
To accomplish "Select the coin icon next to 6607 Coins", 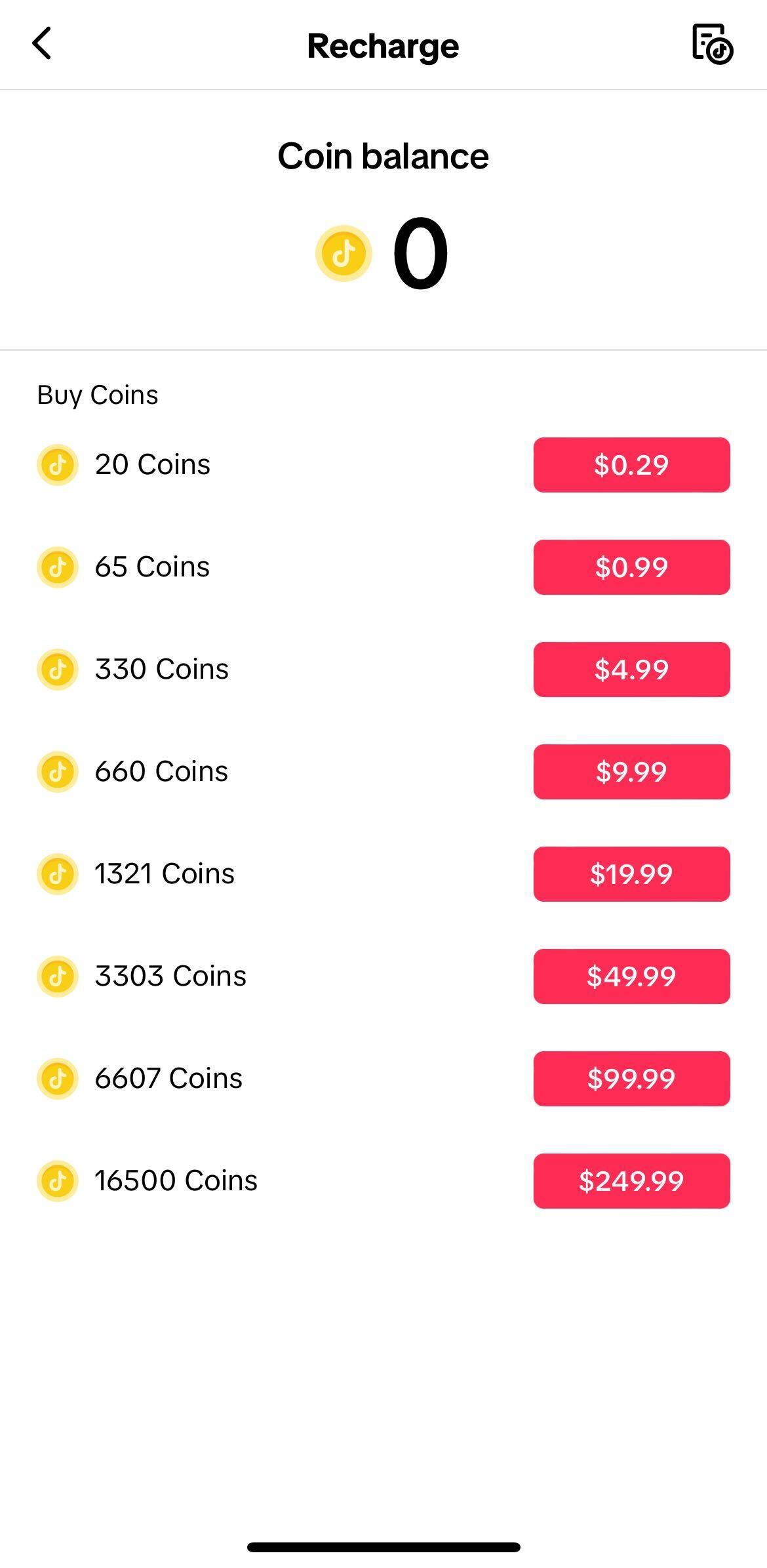I will click(57, 1079).
